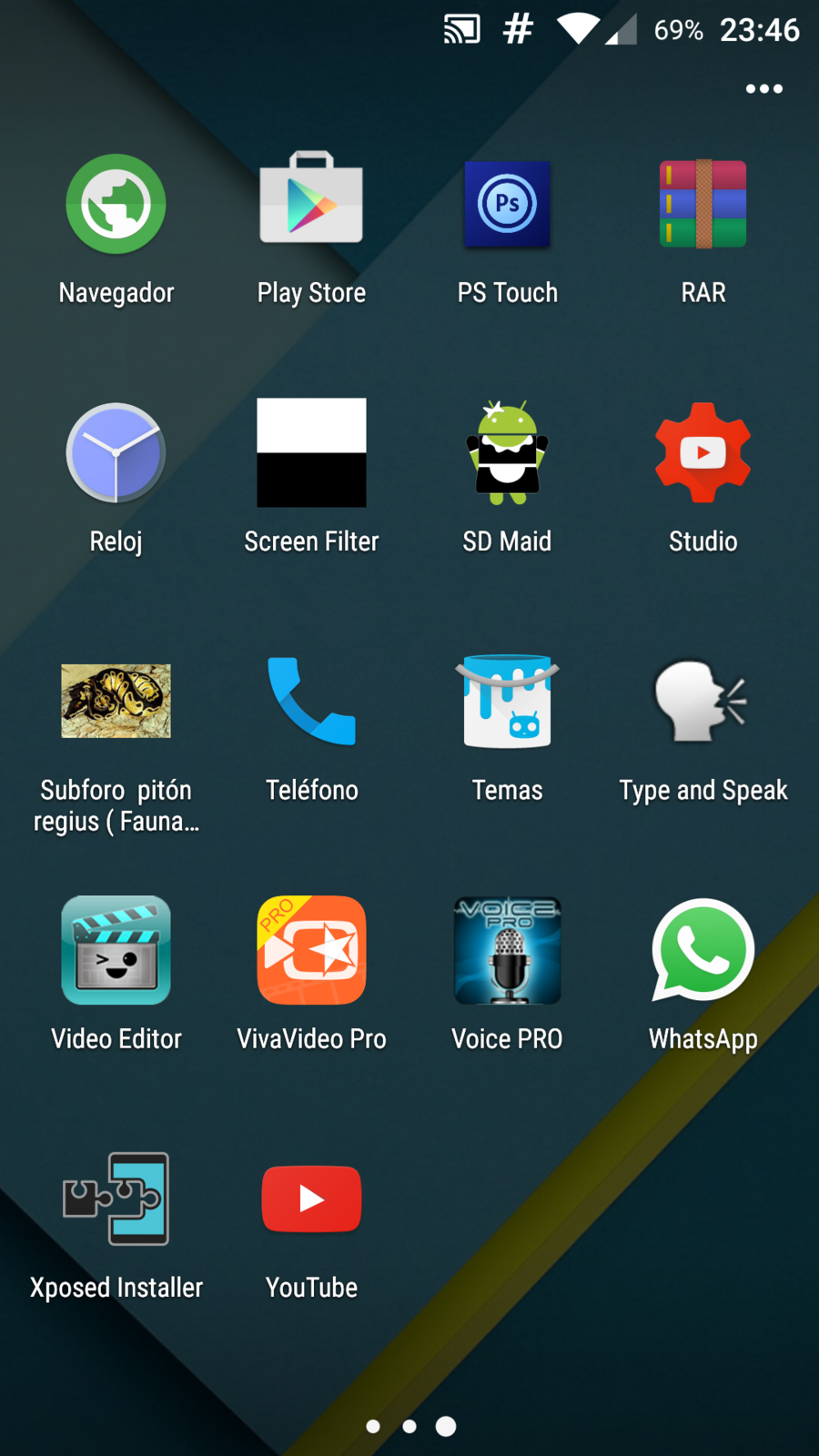Image resolution: width=819 pixels, height=1456 pixels.
Task: Open VivaVideo Pro
Action: [311, 950]
